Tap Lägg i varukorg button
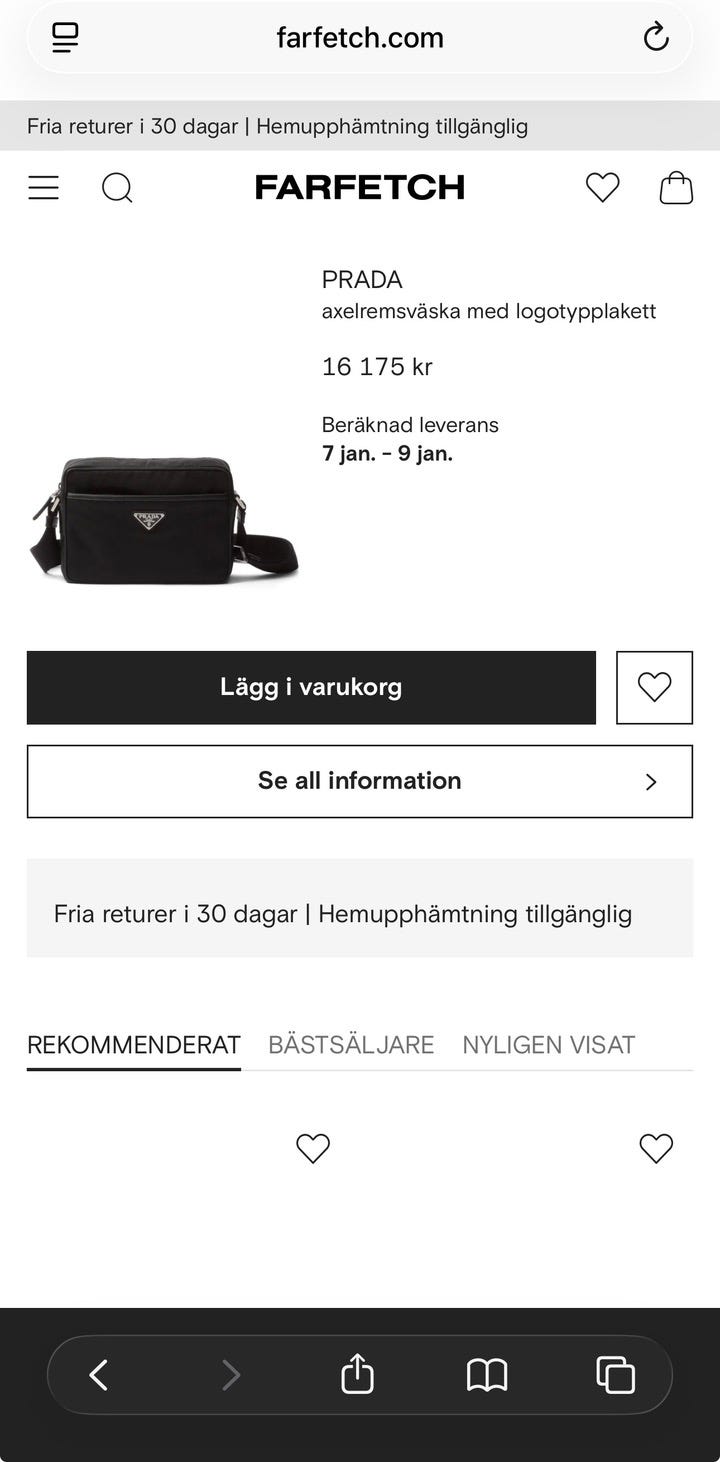Screen dimensions: 720x1462 pyautogui.click(x=311, y=687)
